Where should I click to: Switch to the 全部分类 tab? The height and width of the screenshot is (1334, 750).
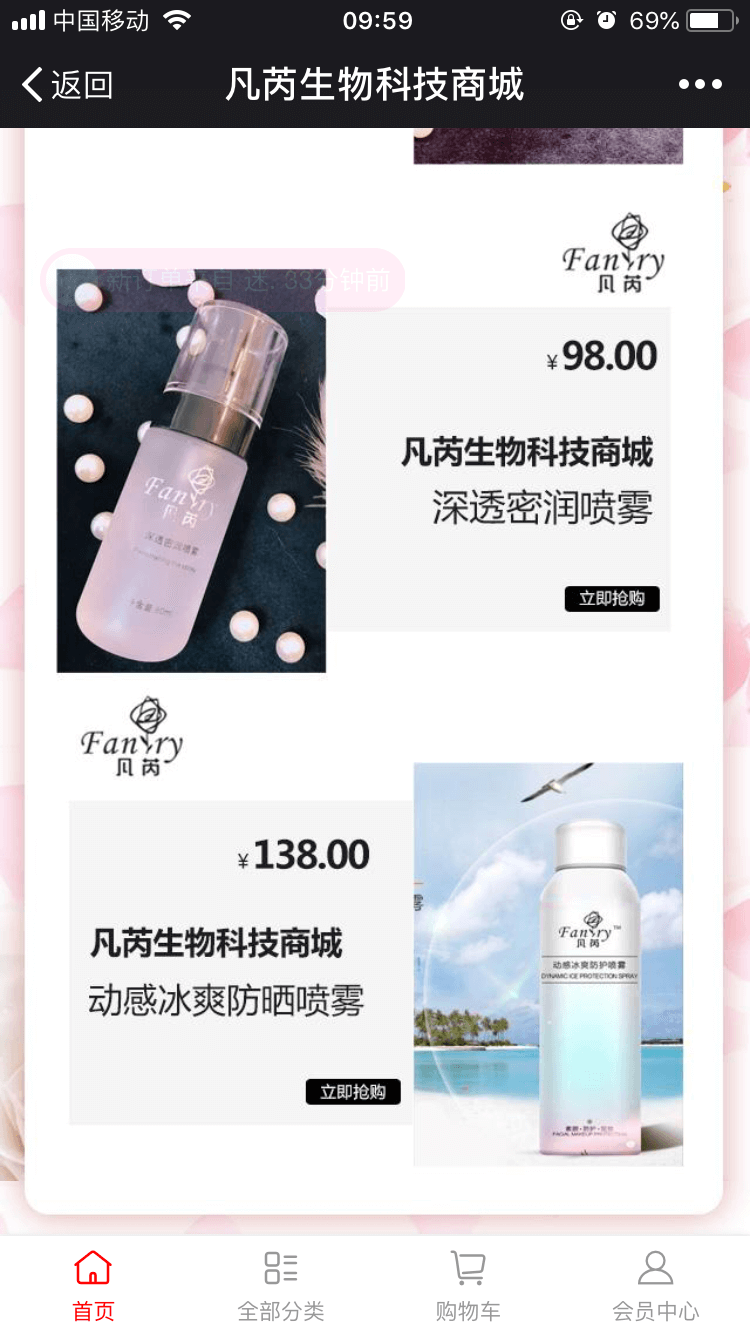(281, 1285)
